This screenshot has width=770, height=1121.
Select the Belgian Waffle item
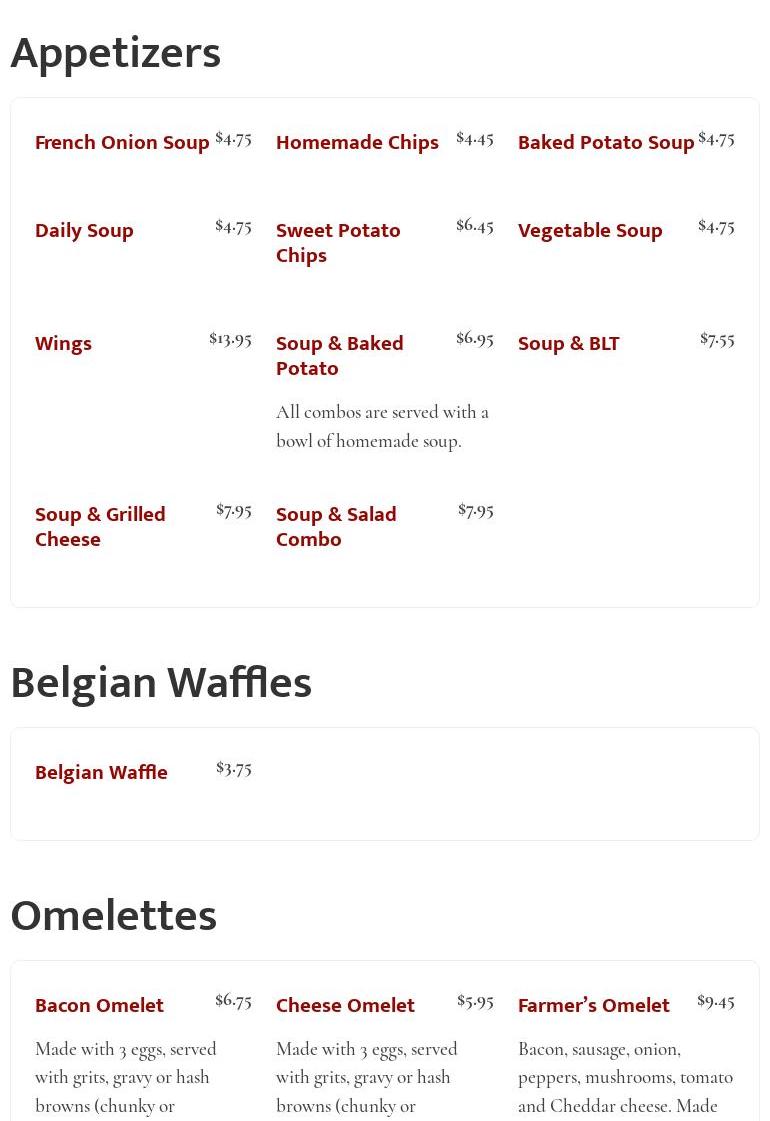tap(101, 773)
